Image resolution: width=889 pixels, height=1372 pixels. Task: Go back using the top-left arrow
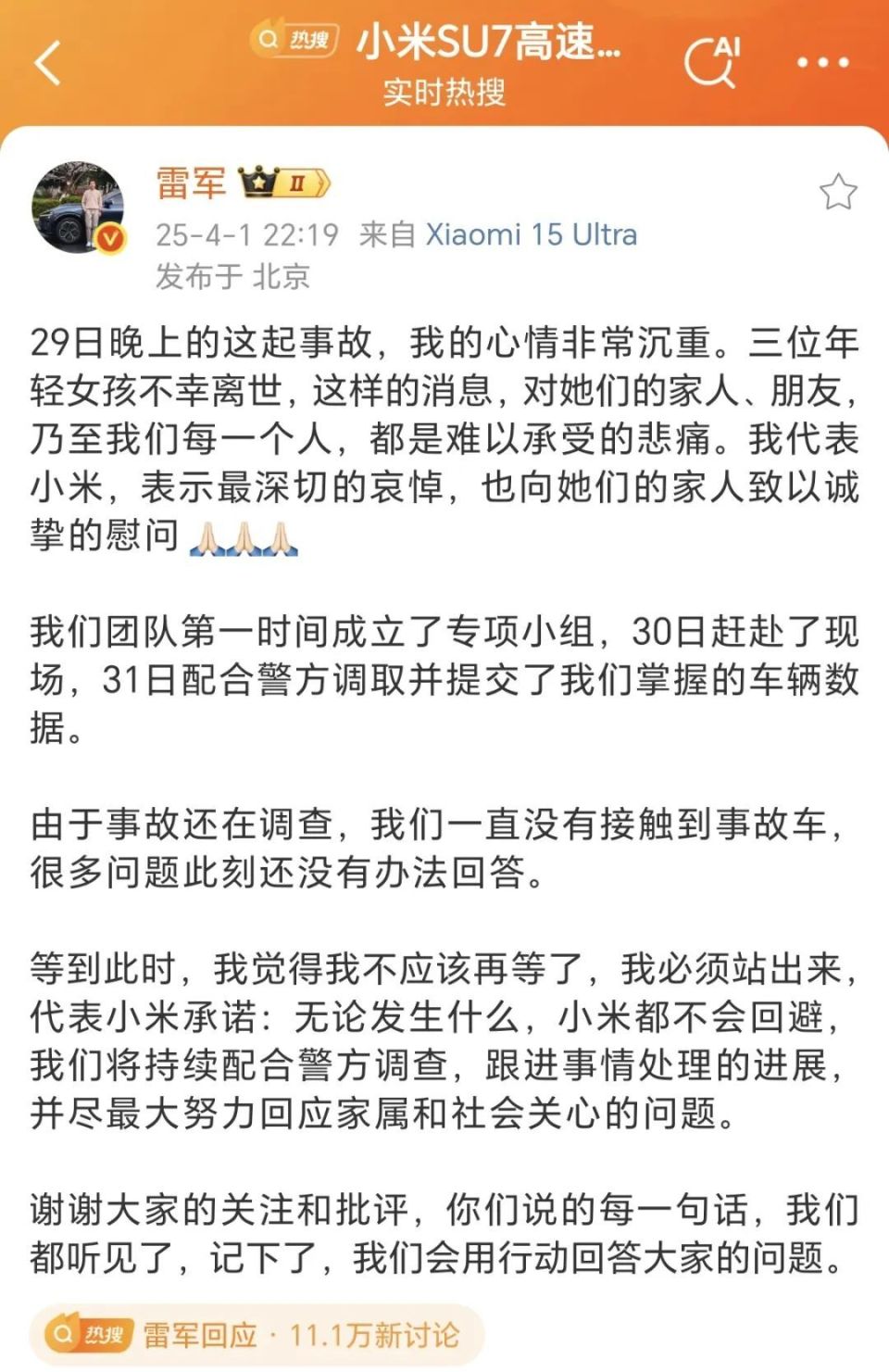[47, 63]
